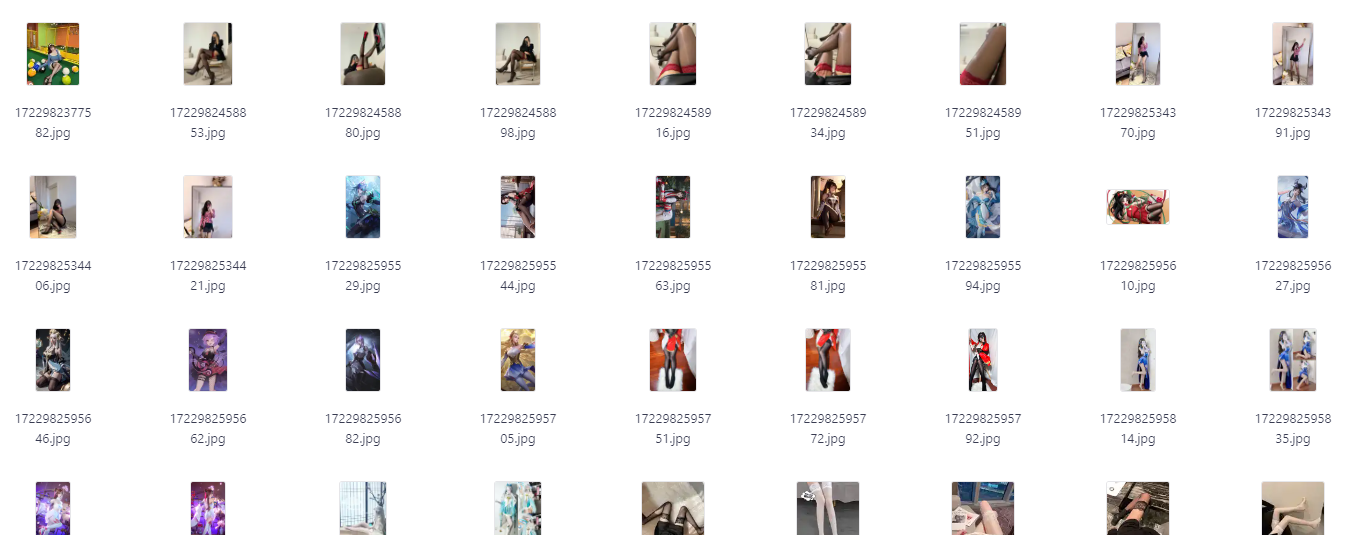Open the wide image 1722982595610.jpg
The image size is (1347, 535).
(x=1138, y=207)
